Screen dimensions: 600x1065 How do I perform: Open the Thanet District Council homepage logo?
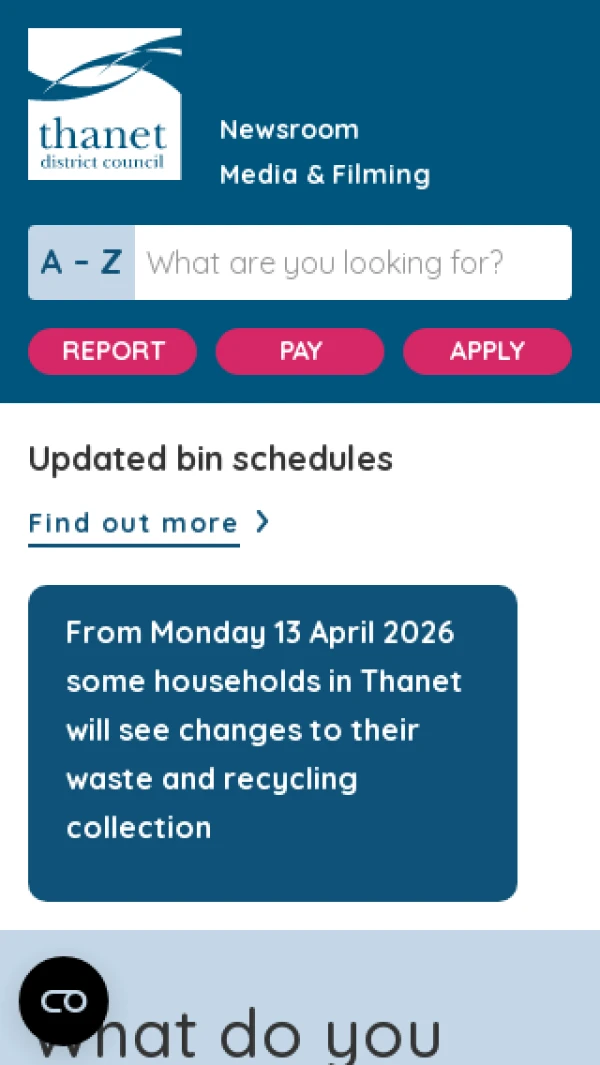click(105, 104)
